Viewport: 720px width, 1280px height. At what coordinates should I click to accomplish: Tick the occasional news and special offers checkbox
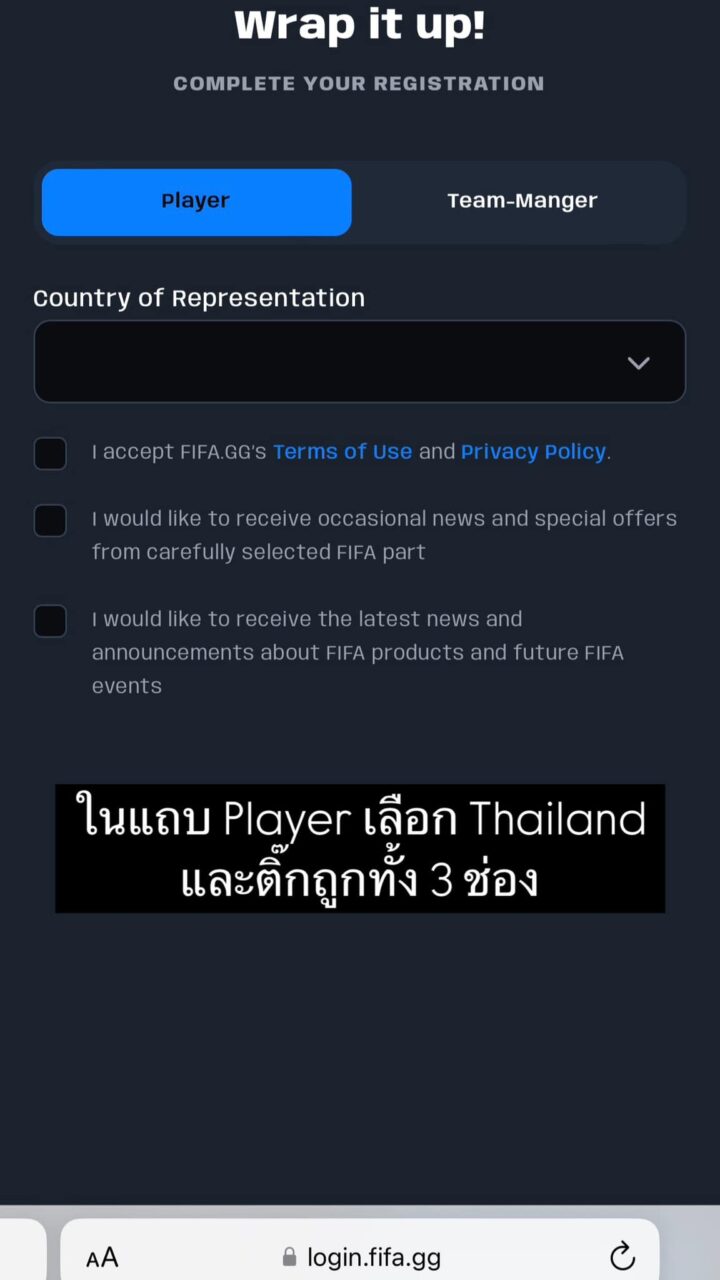point(50,521)
